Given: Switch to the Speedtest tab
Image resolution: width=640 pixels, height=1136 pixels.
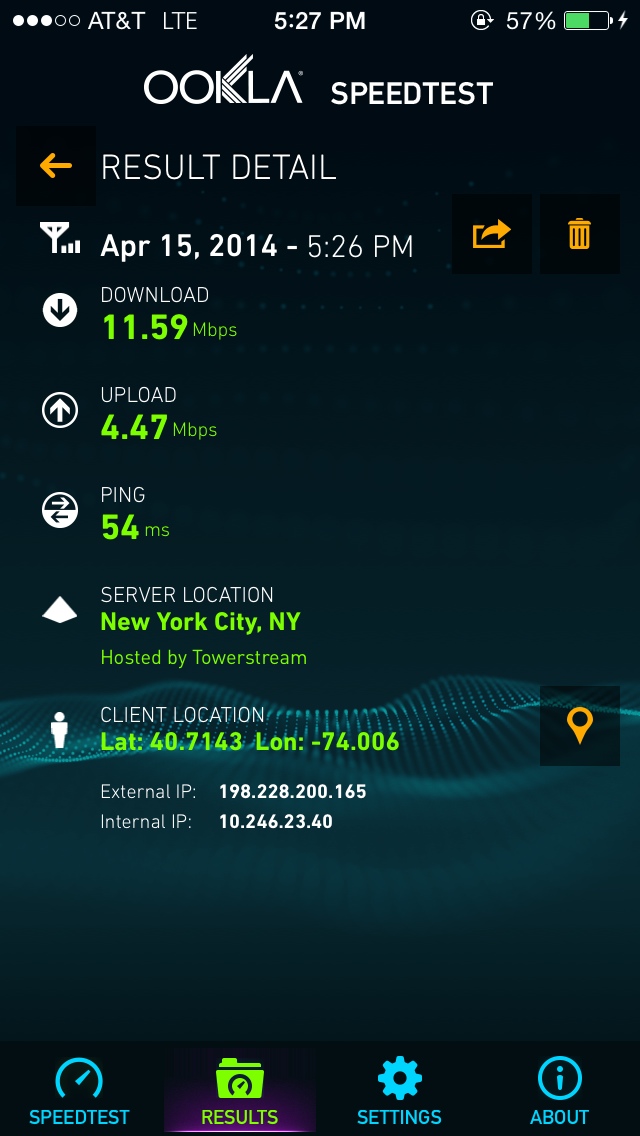Looking at the screenshot, I should 80,1090.
